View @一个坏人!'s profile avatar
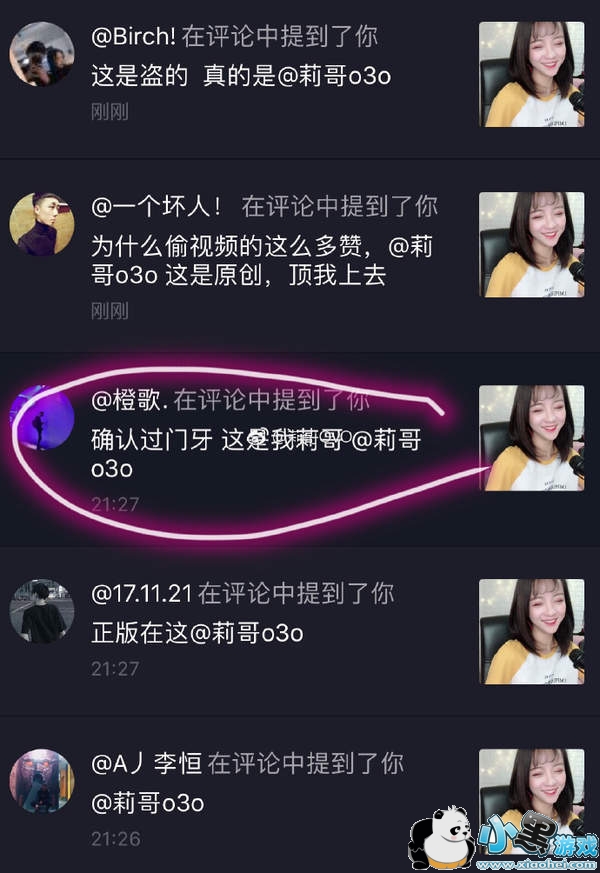 click(41, 224)
